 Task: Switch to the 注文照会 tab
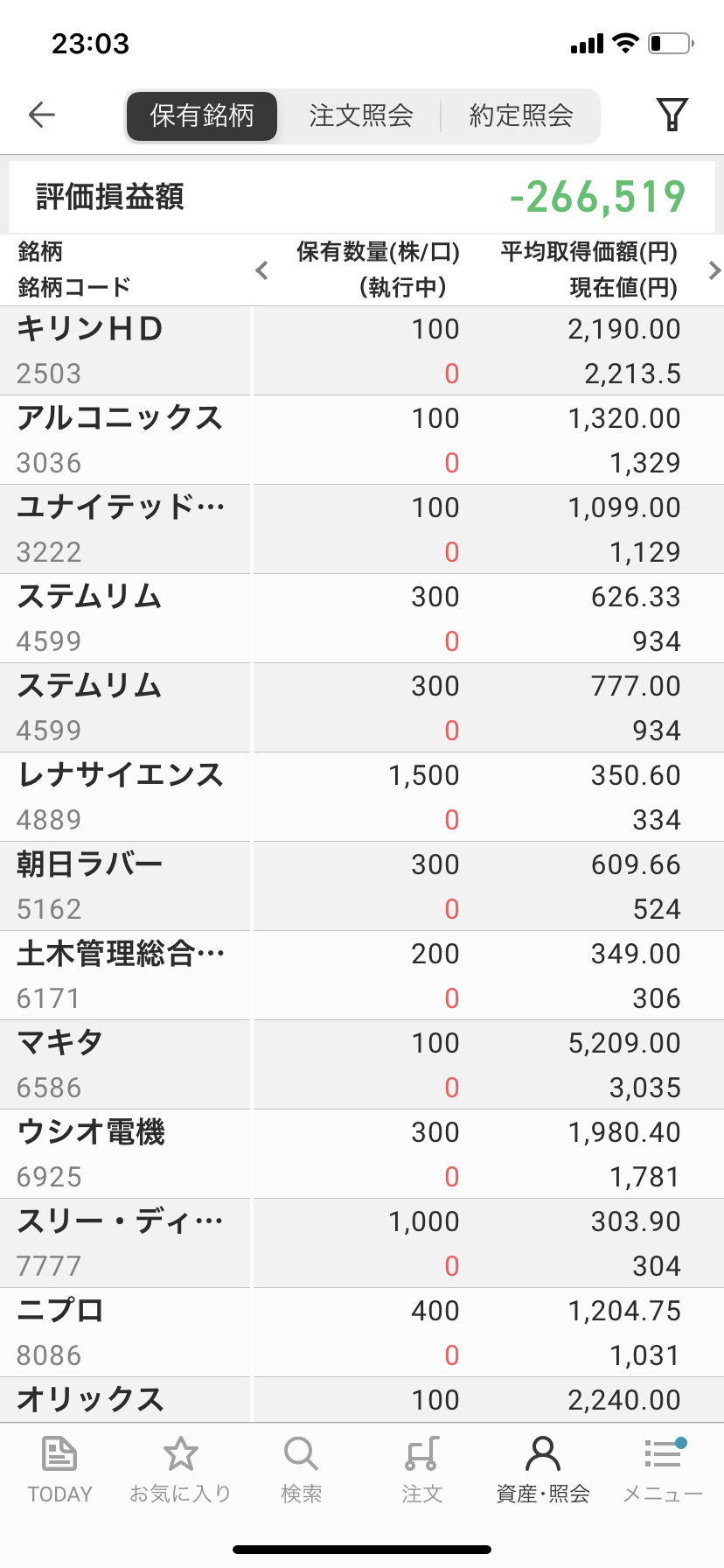(360, 115)
